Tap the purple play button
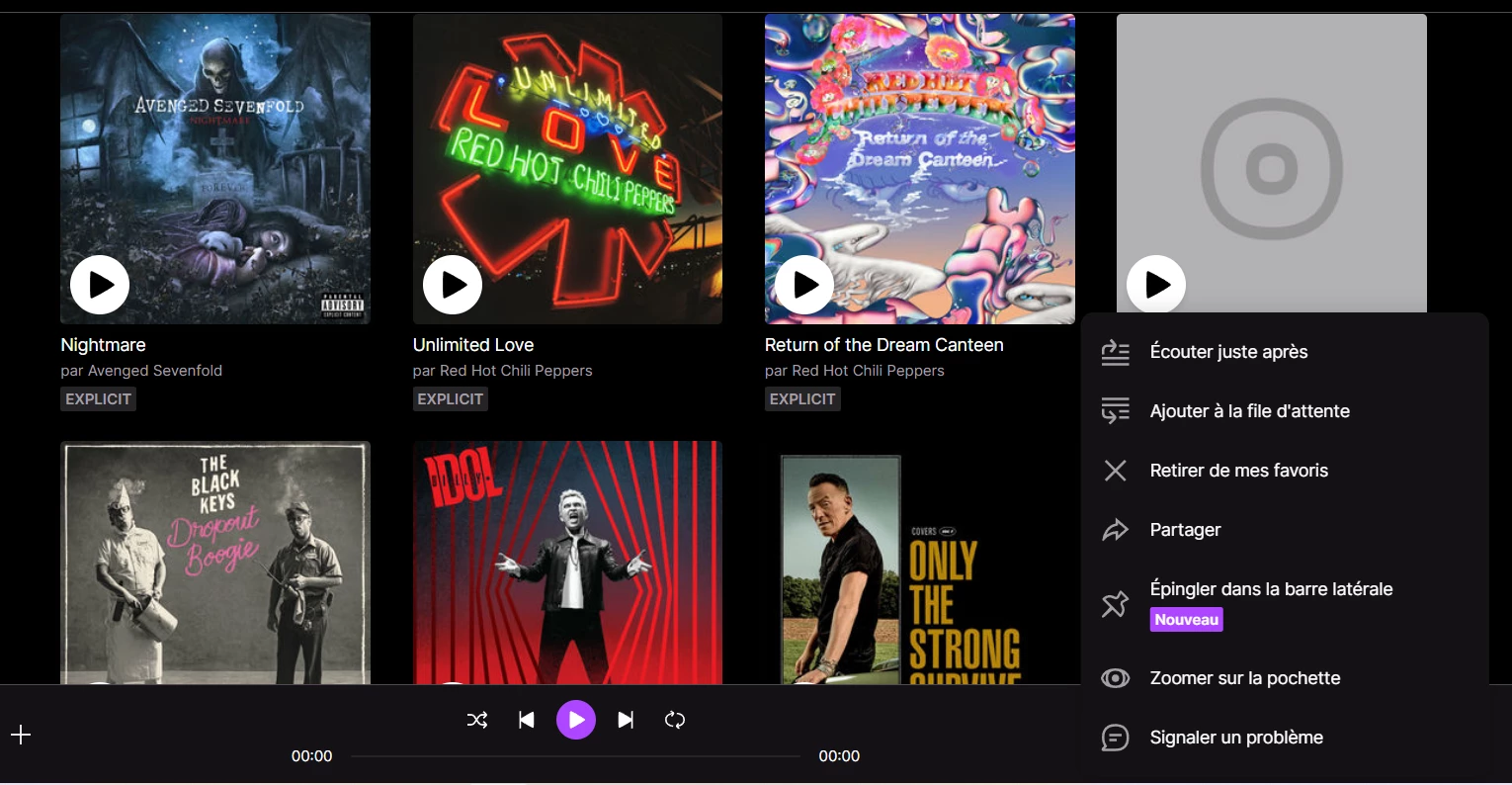1512x785 pixels. (x=576, y=720)
